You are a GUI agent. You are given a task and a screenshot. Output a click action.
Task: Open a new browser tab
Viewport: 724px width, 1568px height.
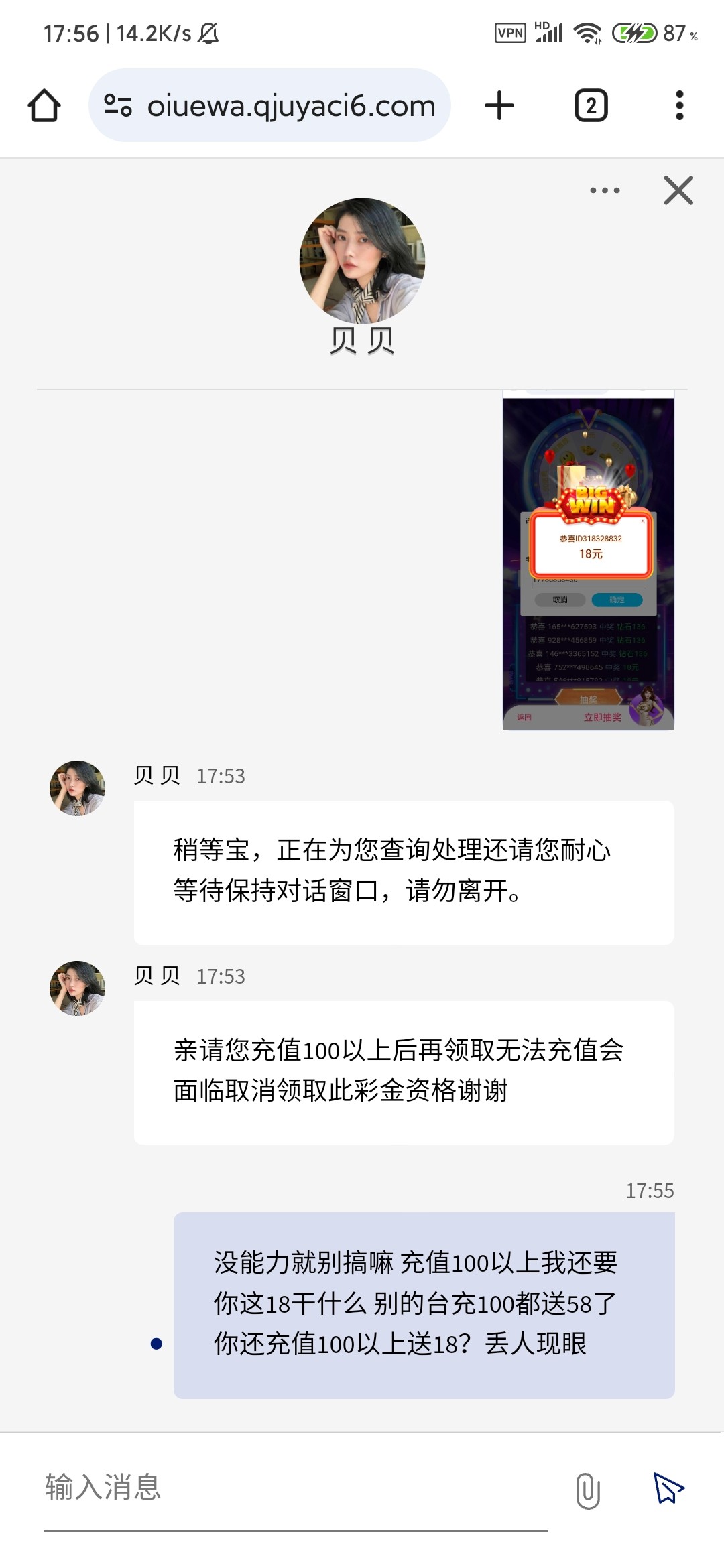499,105
